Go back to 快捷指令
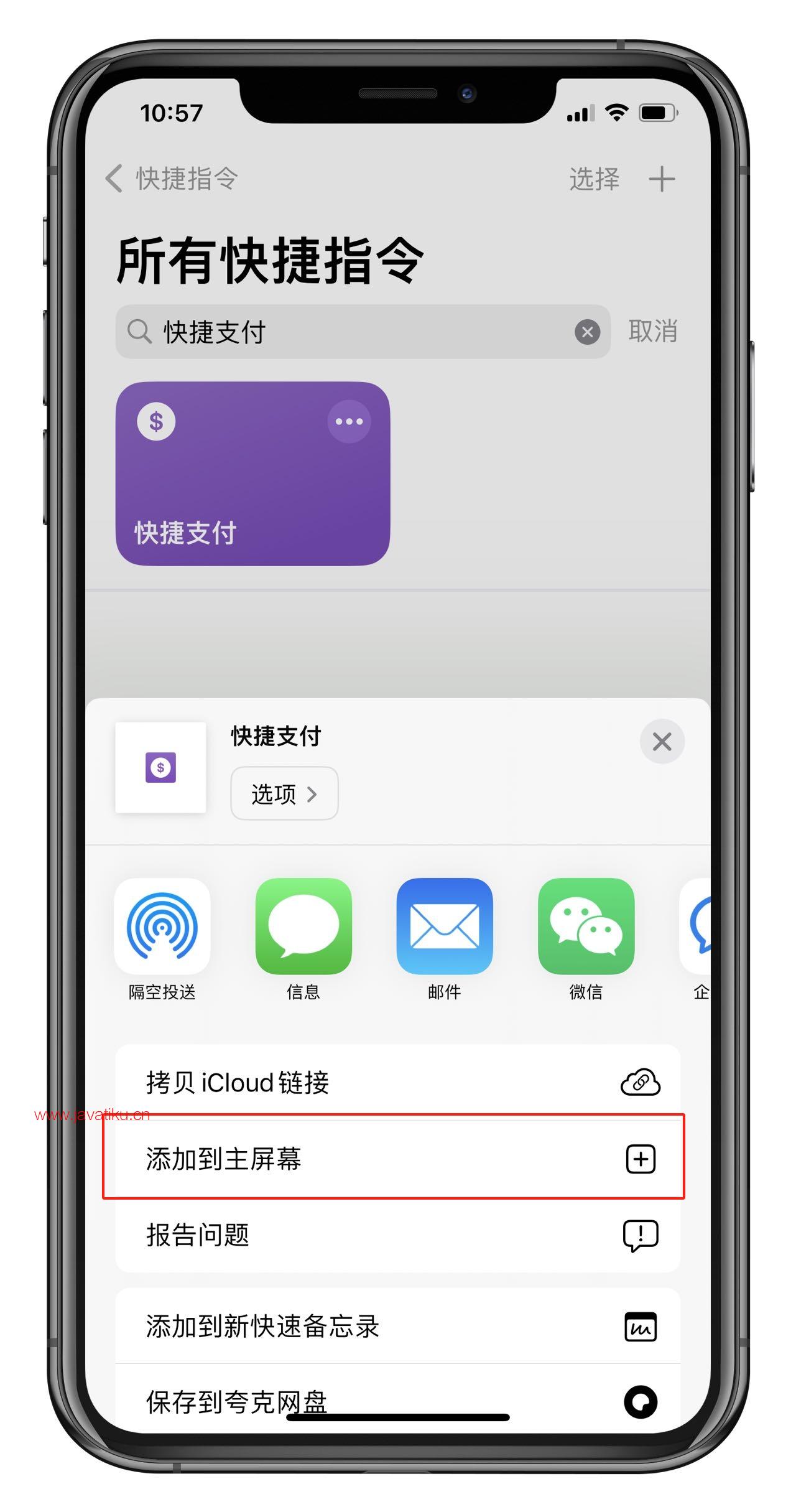 pos(172,179)
